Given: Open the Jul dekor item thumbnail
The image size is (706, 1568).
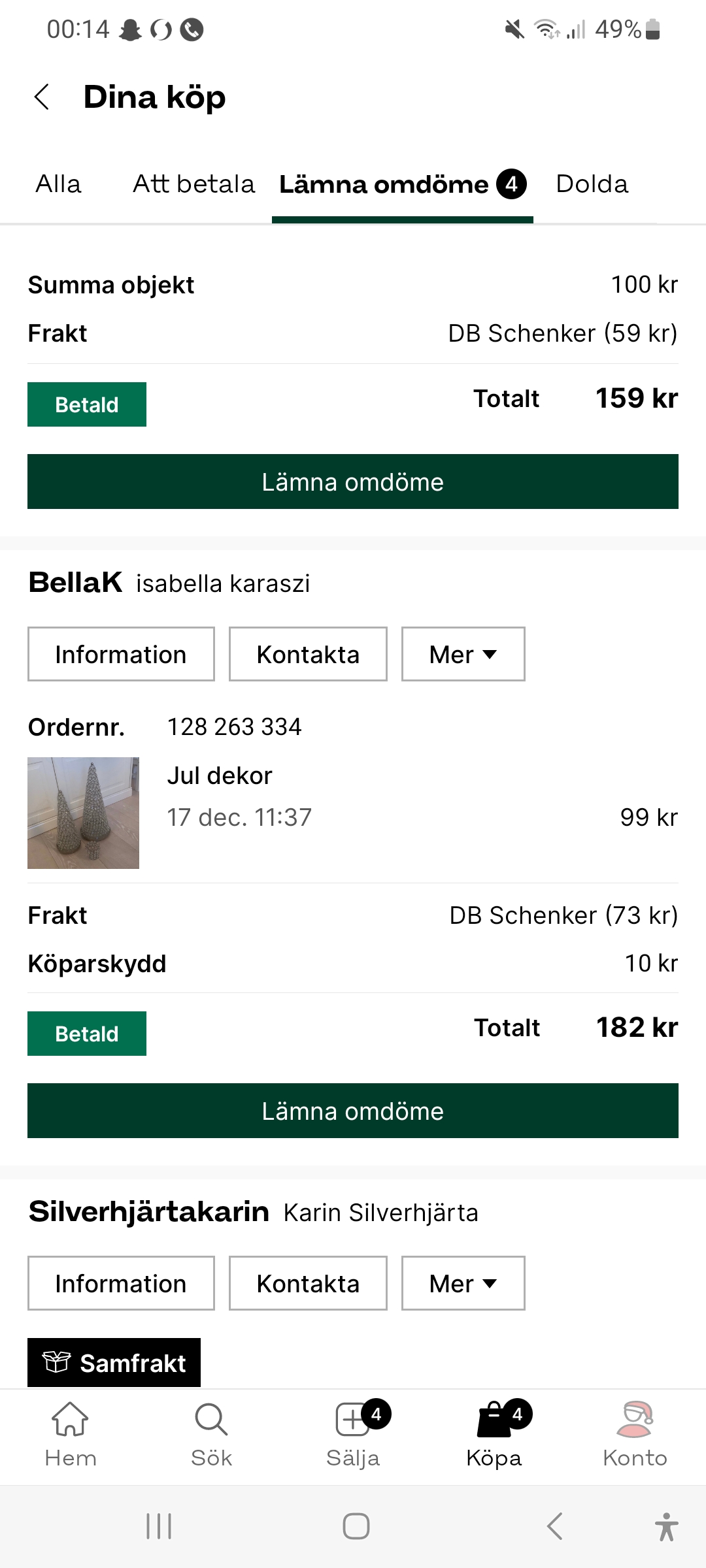Looking at the screenshot, I should tap(83, 813).
